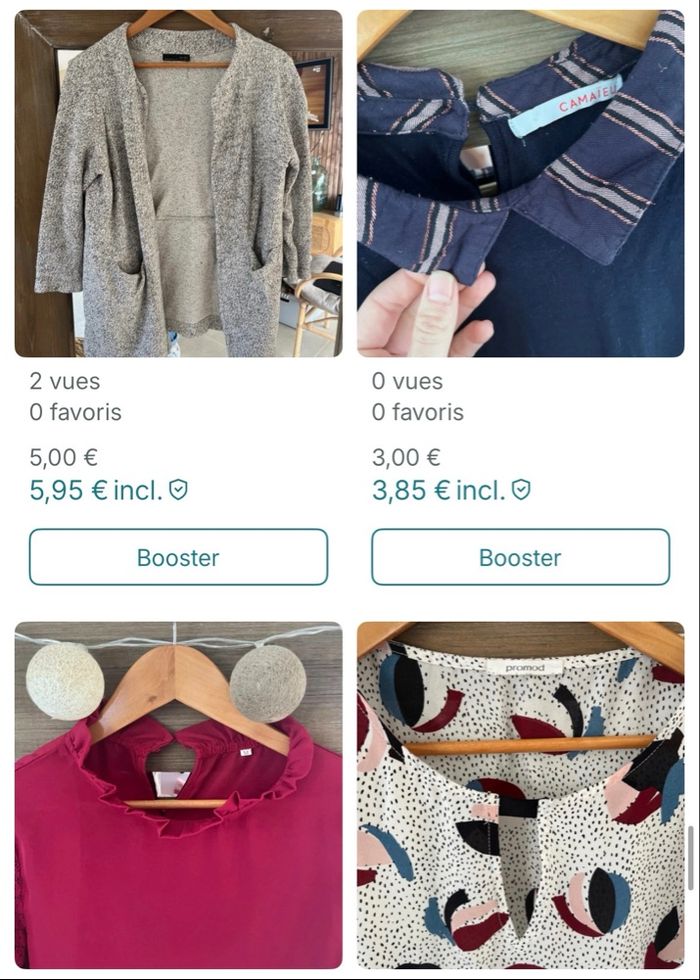
Task: Boost the grey cardigan listing
Action: coord(178,557)
